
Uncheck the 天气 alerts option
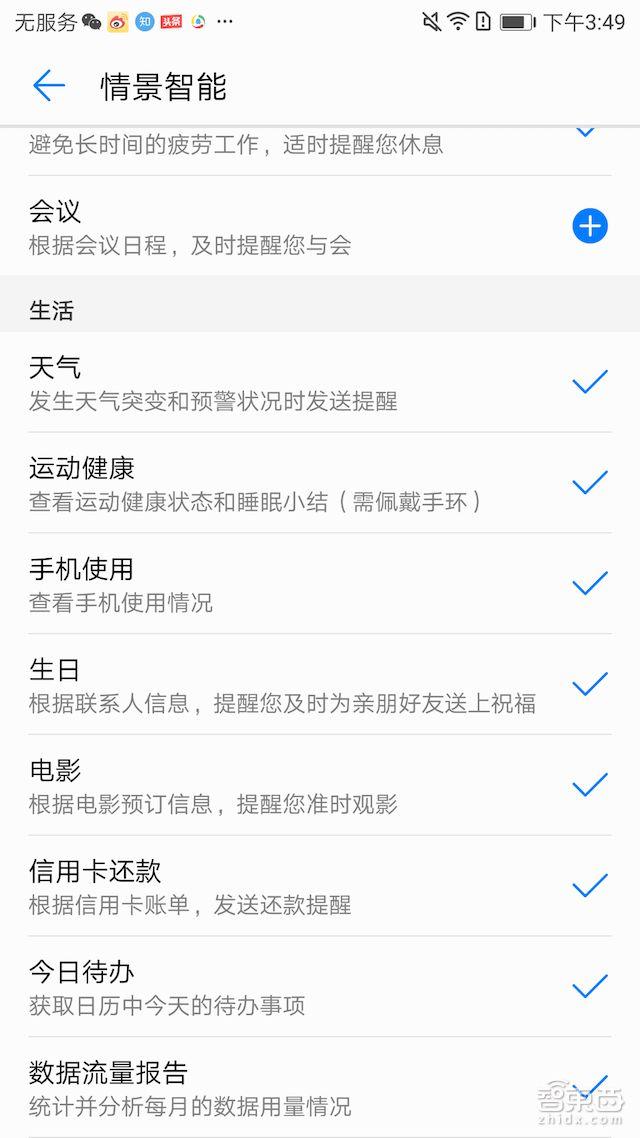[x=590, y=382]
